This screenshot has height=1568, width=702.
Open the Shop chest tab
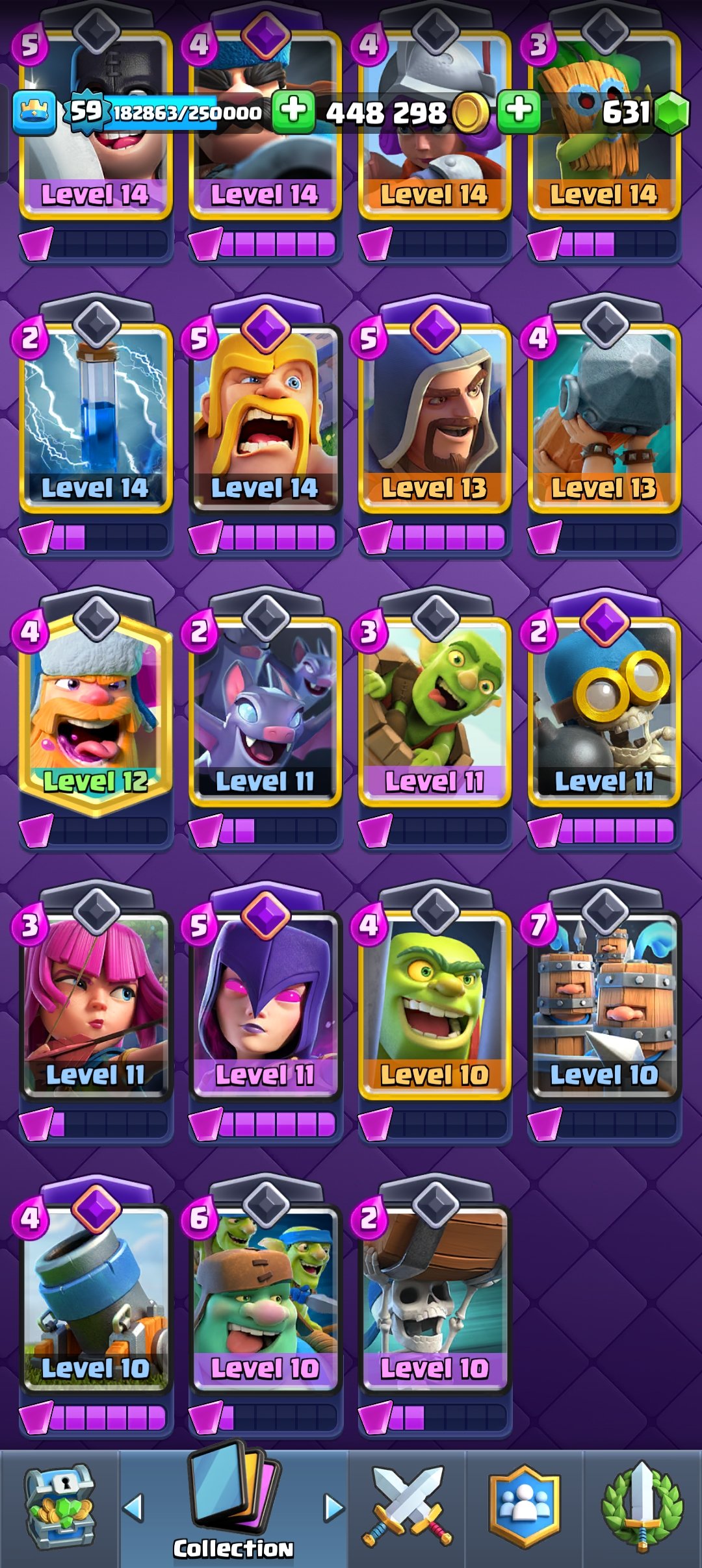[59, 1507]
